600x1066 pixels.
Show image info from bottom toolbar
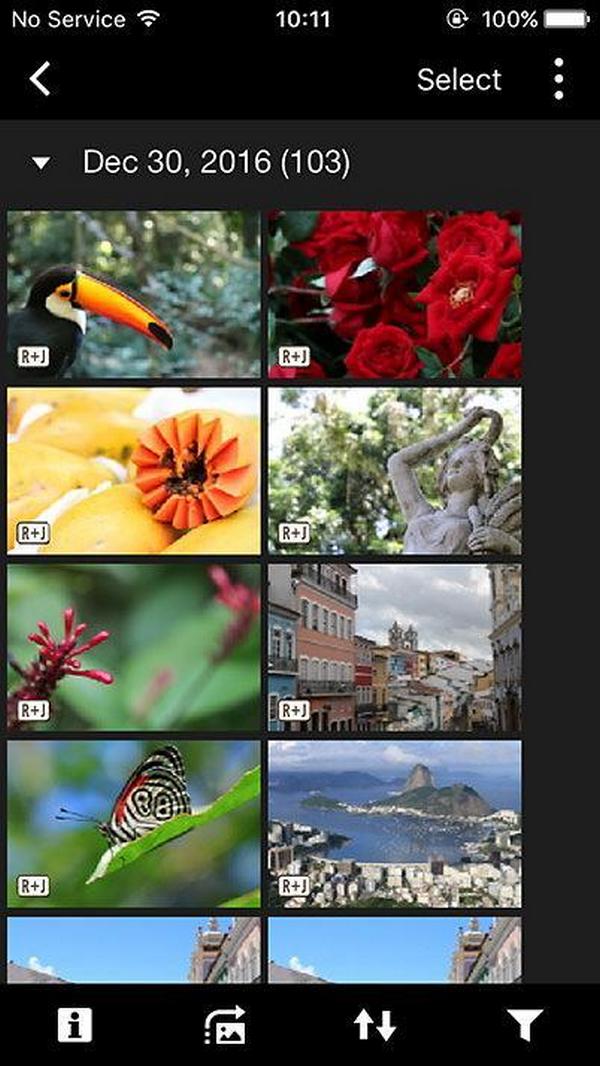(x=75, y=1025)
